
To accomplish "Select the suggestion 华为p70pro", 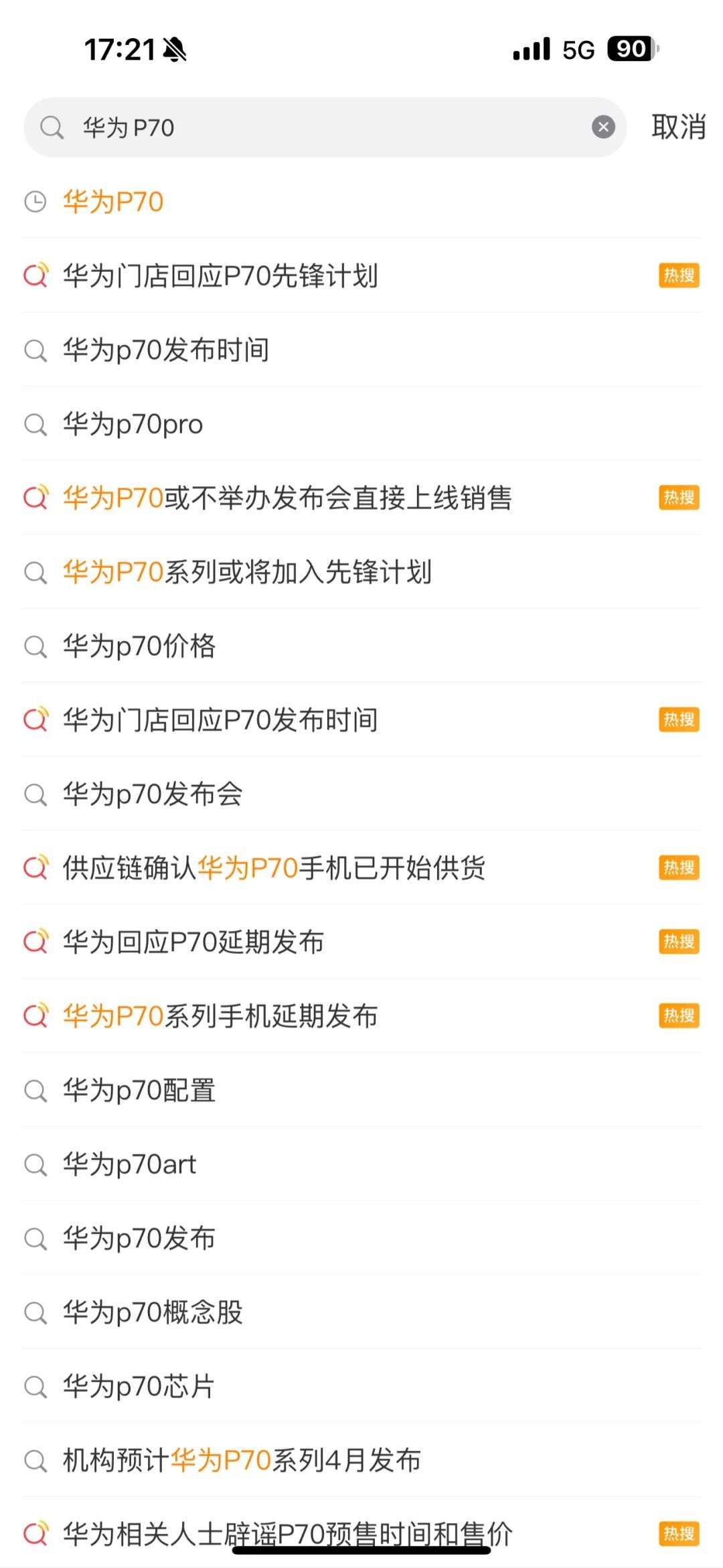I will [133, 424].
